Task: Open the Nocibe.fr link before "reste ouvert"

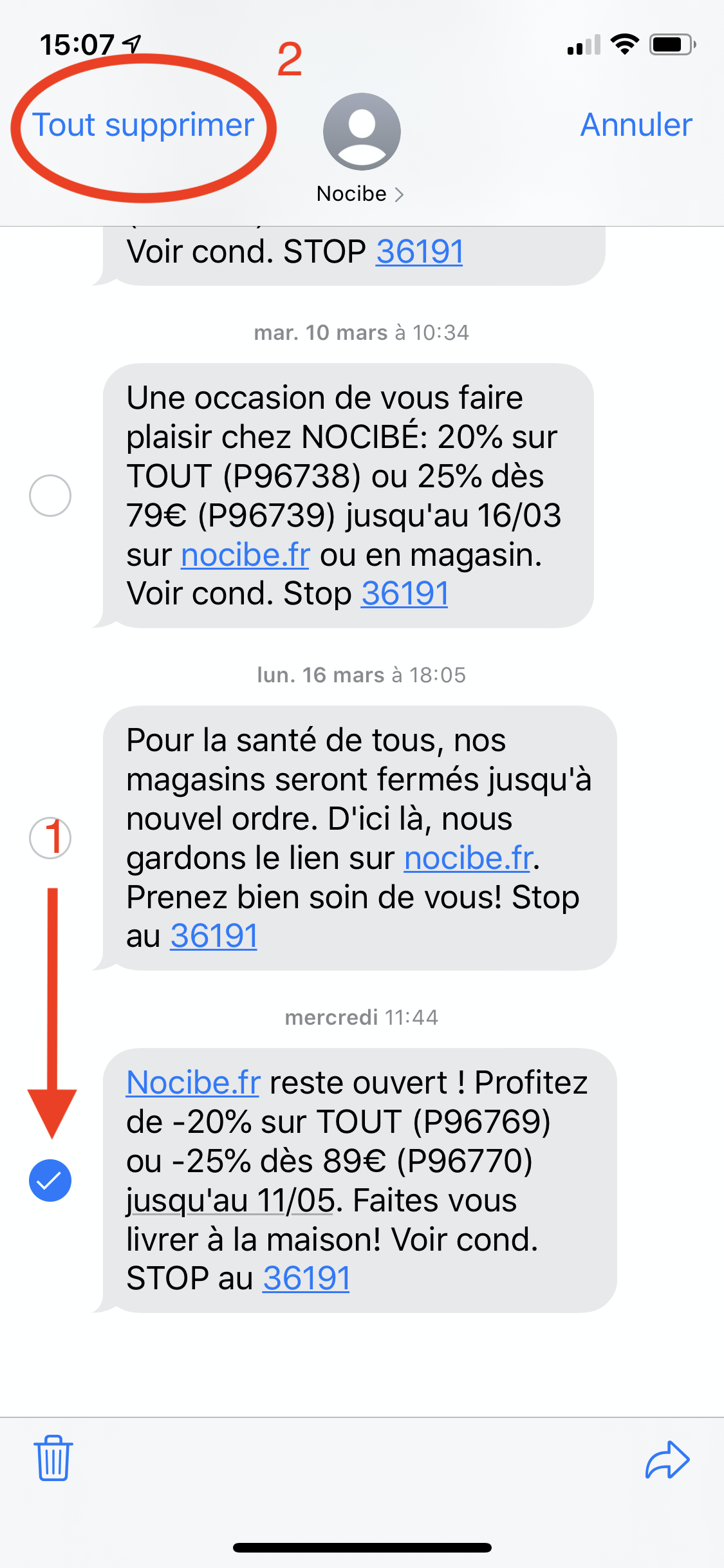Action: (x=193, y=1083)
